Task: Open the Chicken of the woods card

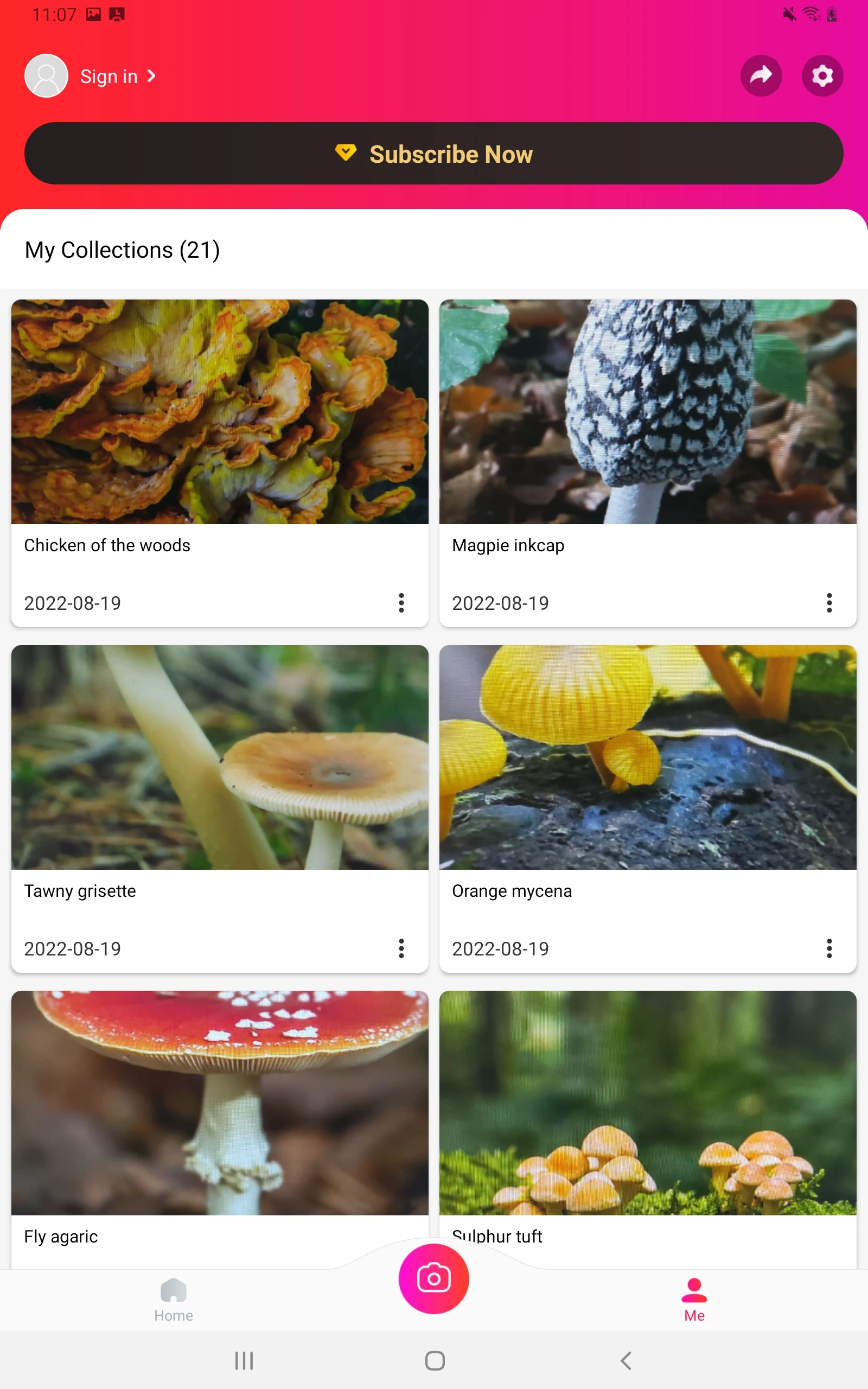Action: point(220,463)
